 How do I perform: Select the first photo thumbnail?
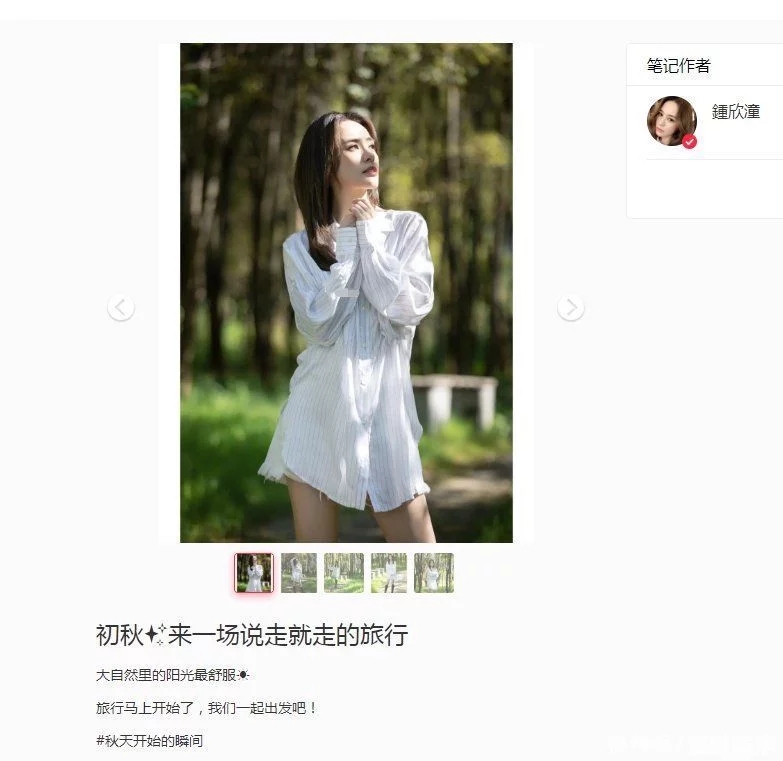(254, 573)
